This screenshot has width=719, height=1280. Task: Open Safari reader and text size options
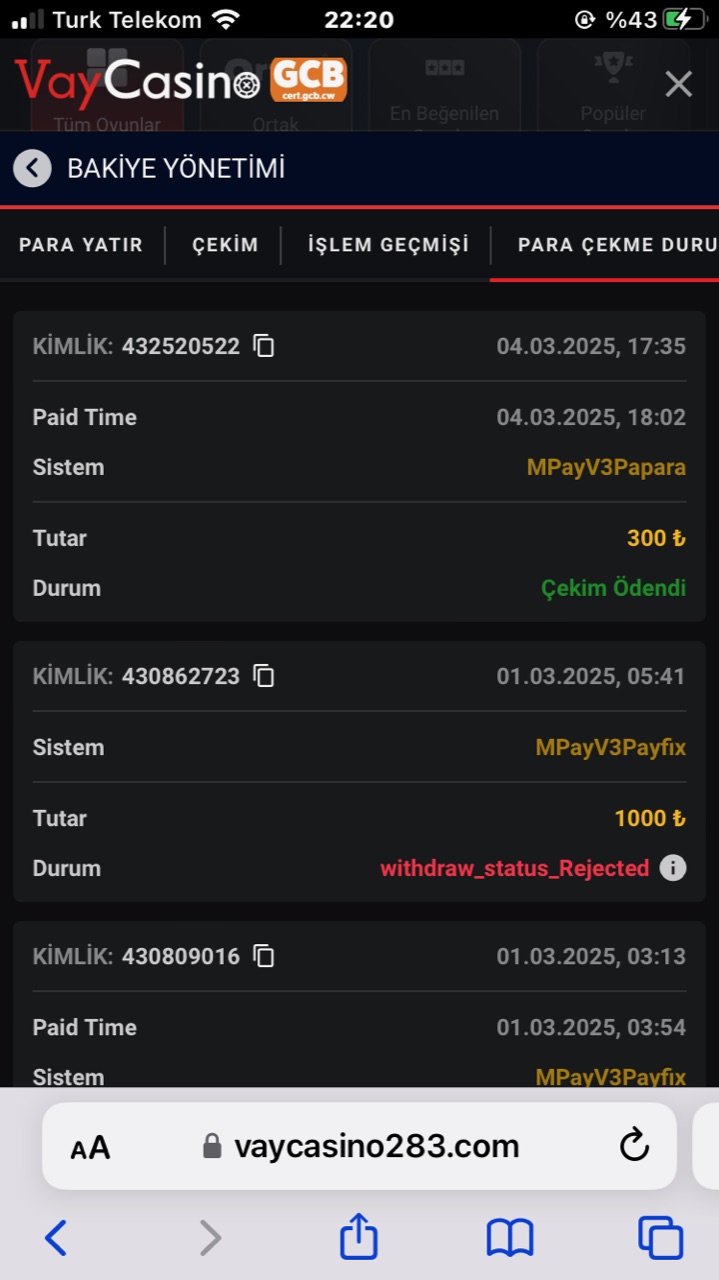[x=90, y=1147]
